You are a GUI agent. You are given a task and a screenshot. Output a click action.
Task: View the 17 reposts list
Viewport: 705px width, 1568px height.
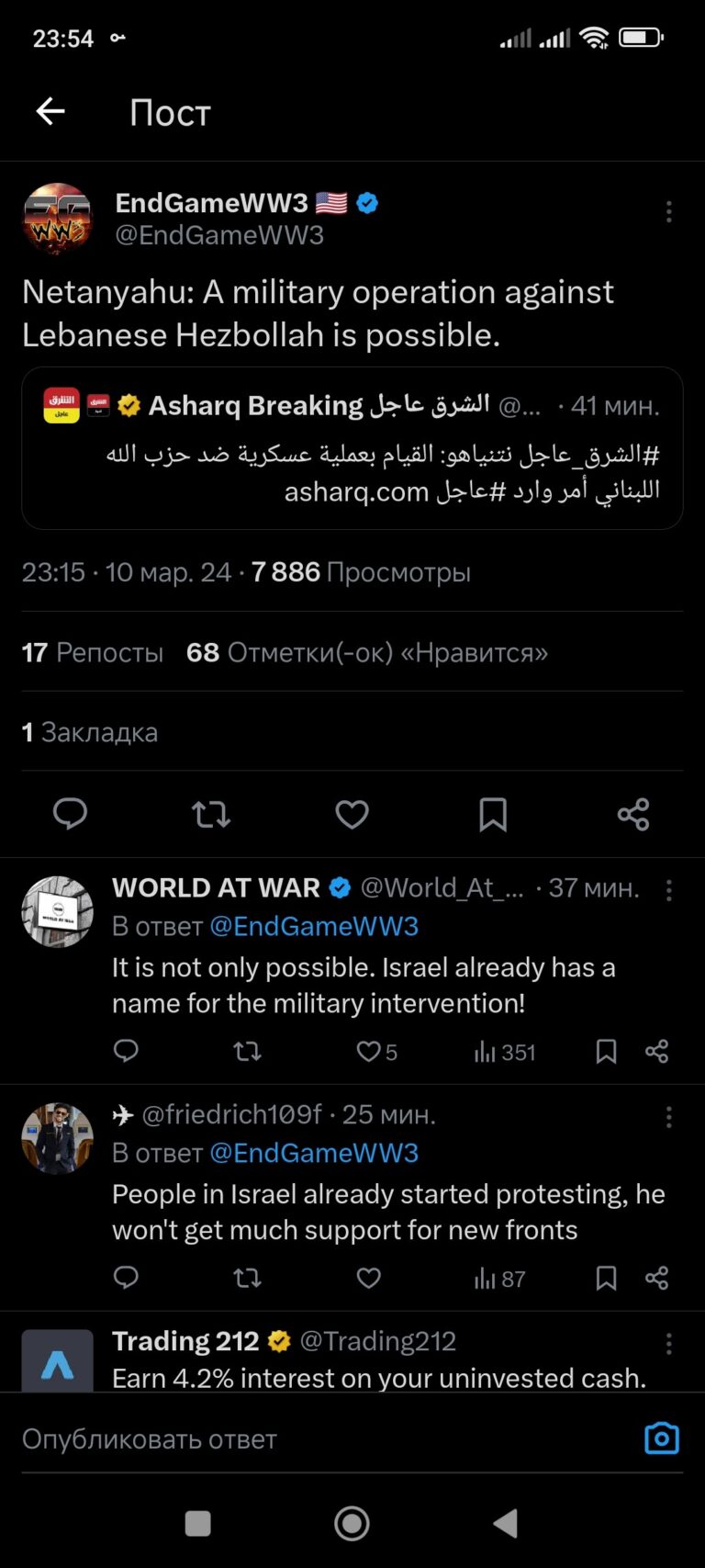[93, 652]
